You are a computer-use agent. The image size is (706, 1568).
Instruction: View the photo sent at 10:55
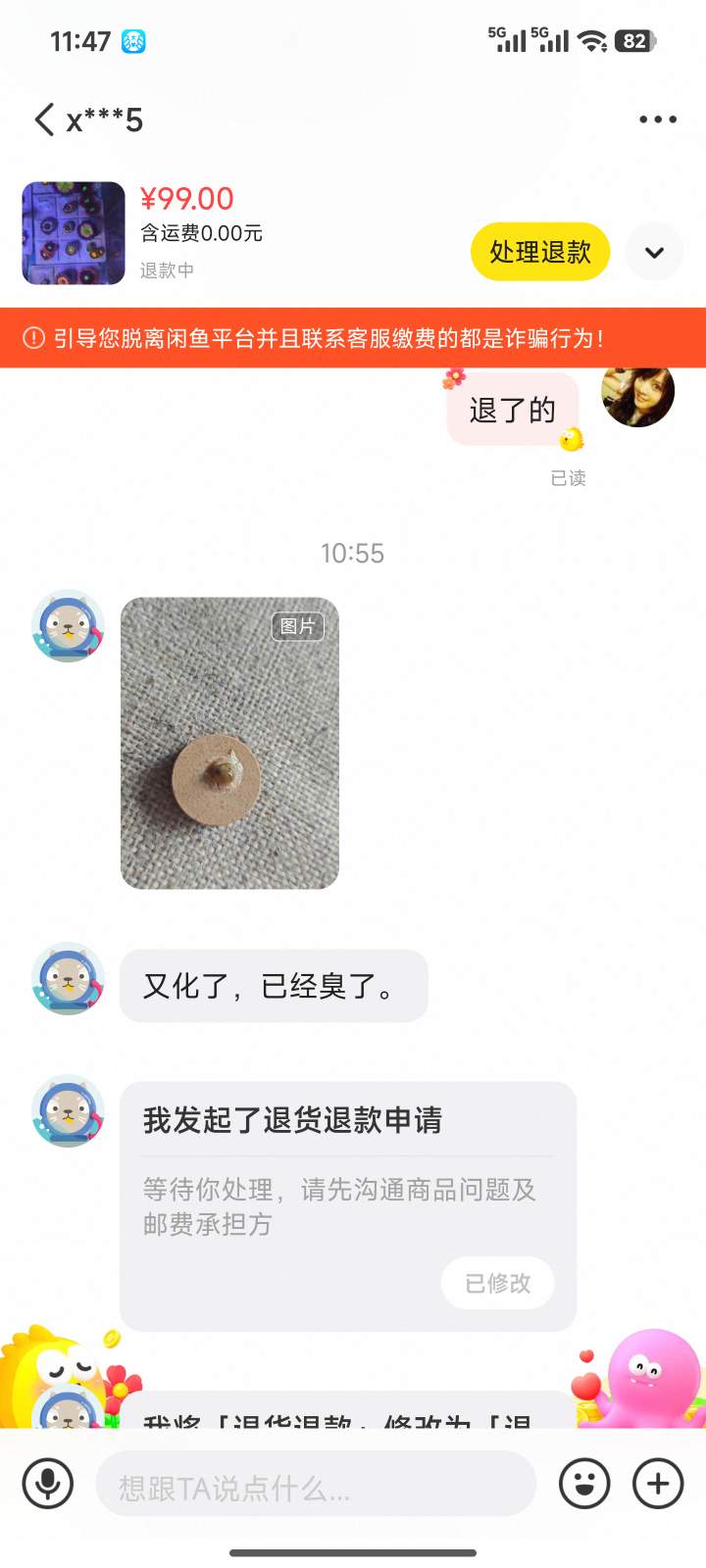229,743
